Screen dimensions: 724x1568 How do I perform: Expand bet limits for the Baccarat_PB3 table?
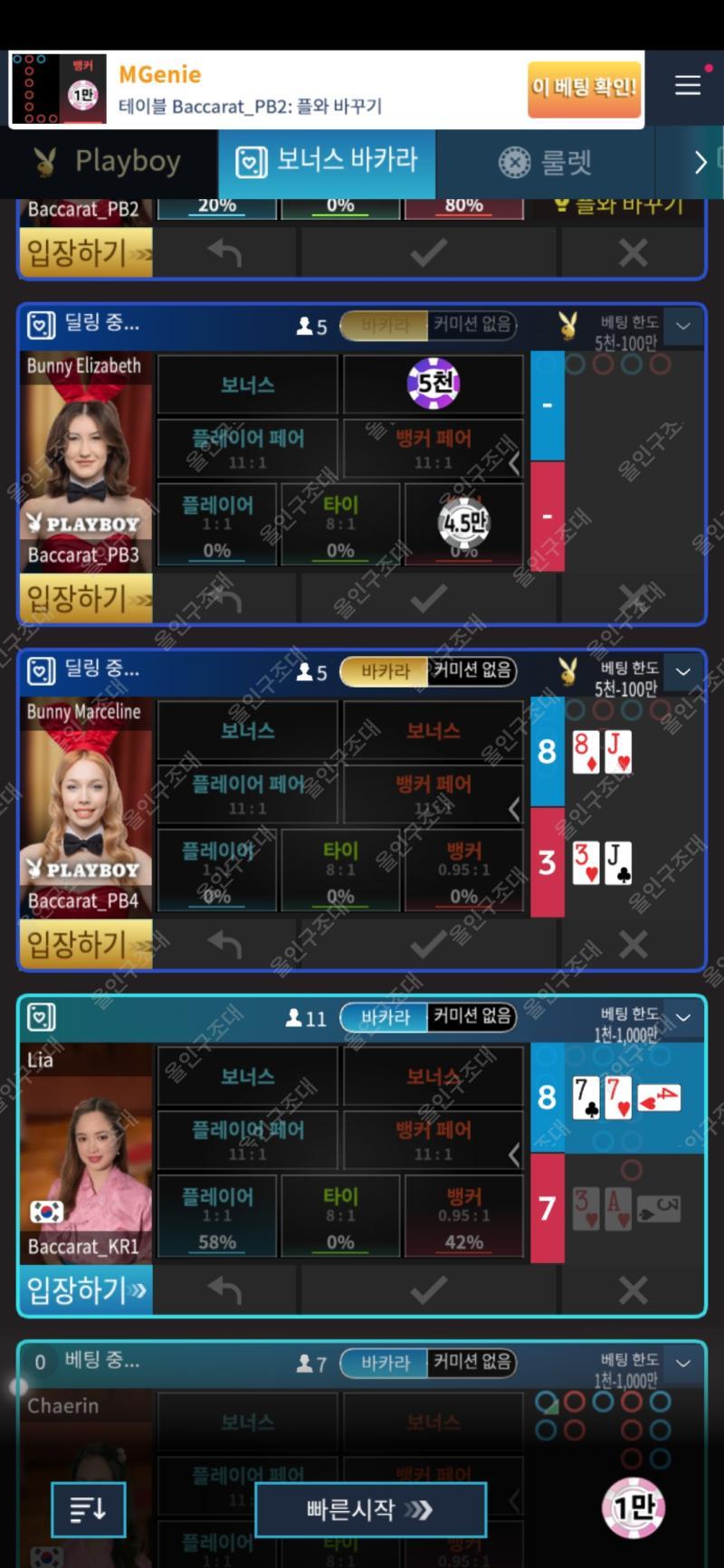coord(683,327)
